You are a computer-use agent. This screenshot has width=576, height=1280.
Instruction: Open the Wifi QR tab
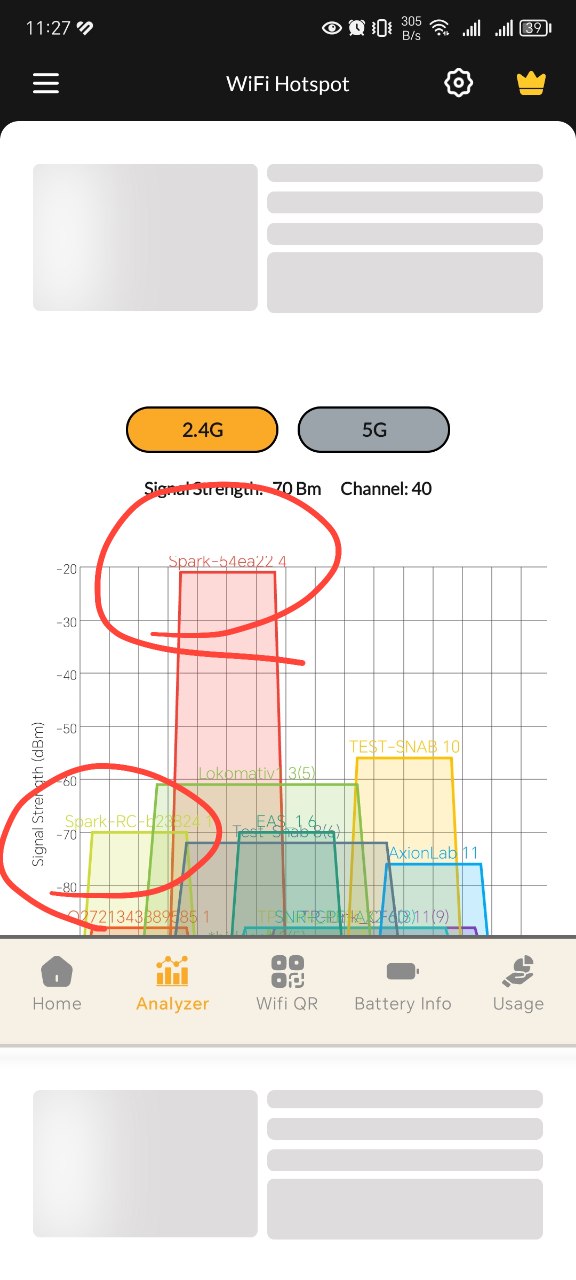tap(287, 984)
